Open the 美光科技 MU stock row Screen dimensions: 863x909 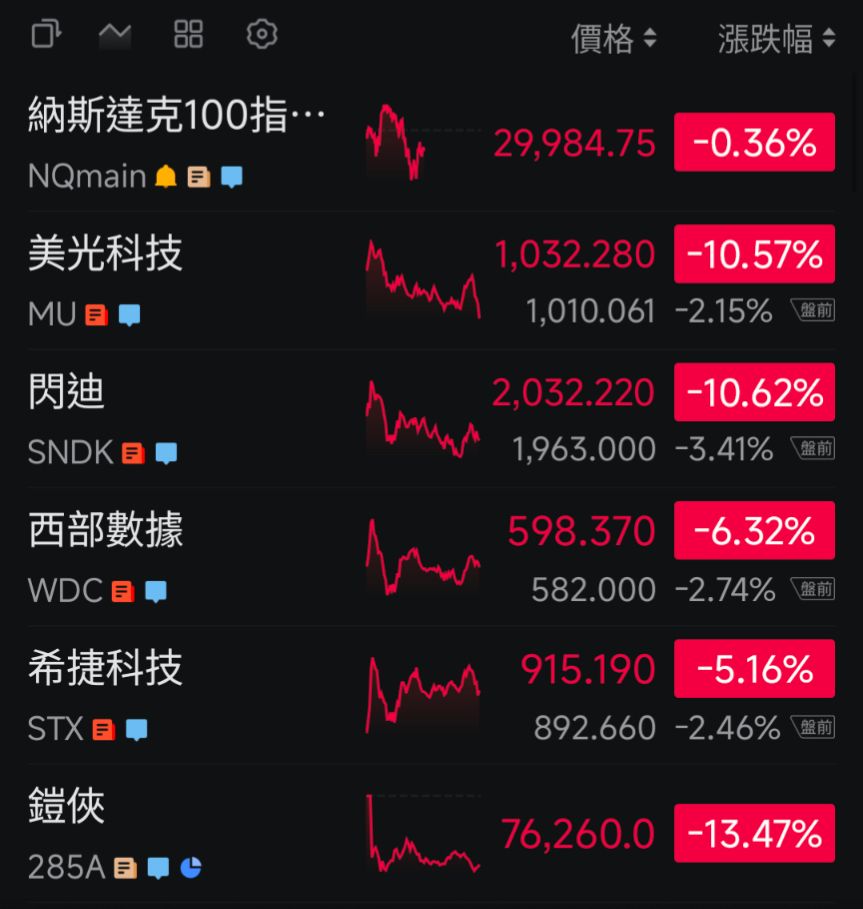(x=431, y=281)
